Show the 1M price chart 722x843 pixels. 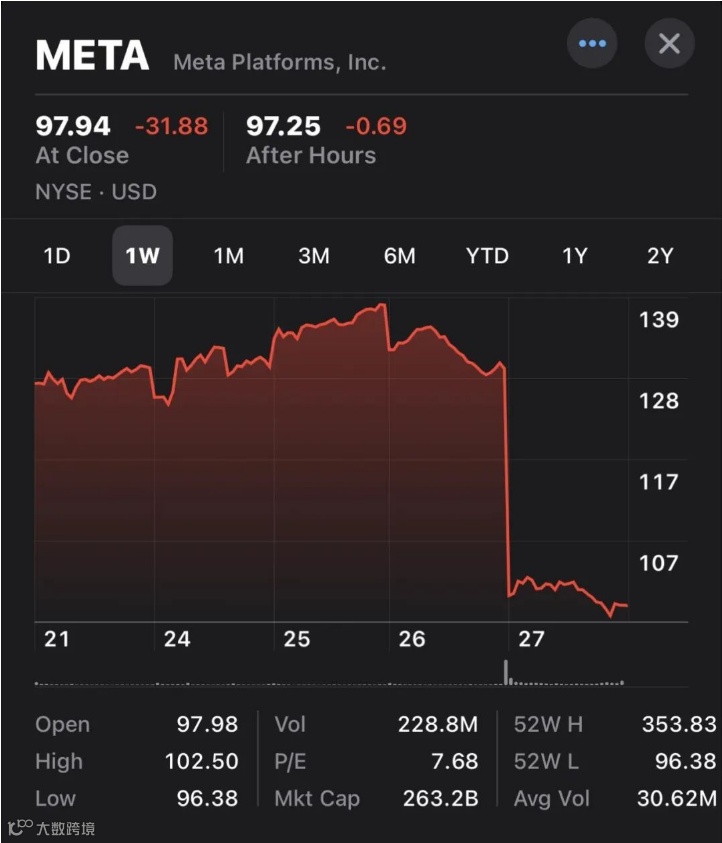point(228,256)
